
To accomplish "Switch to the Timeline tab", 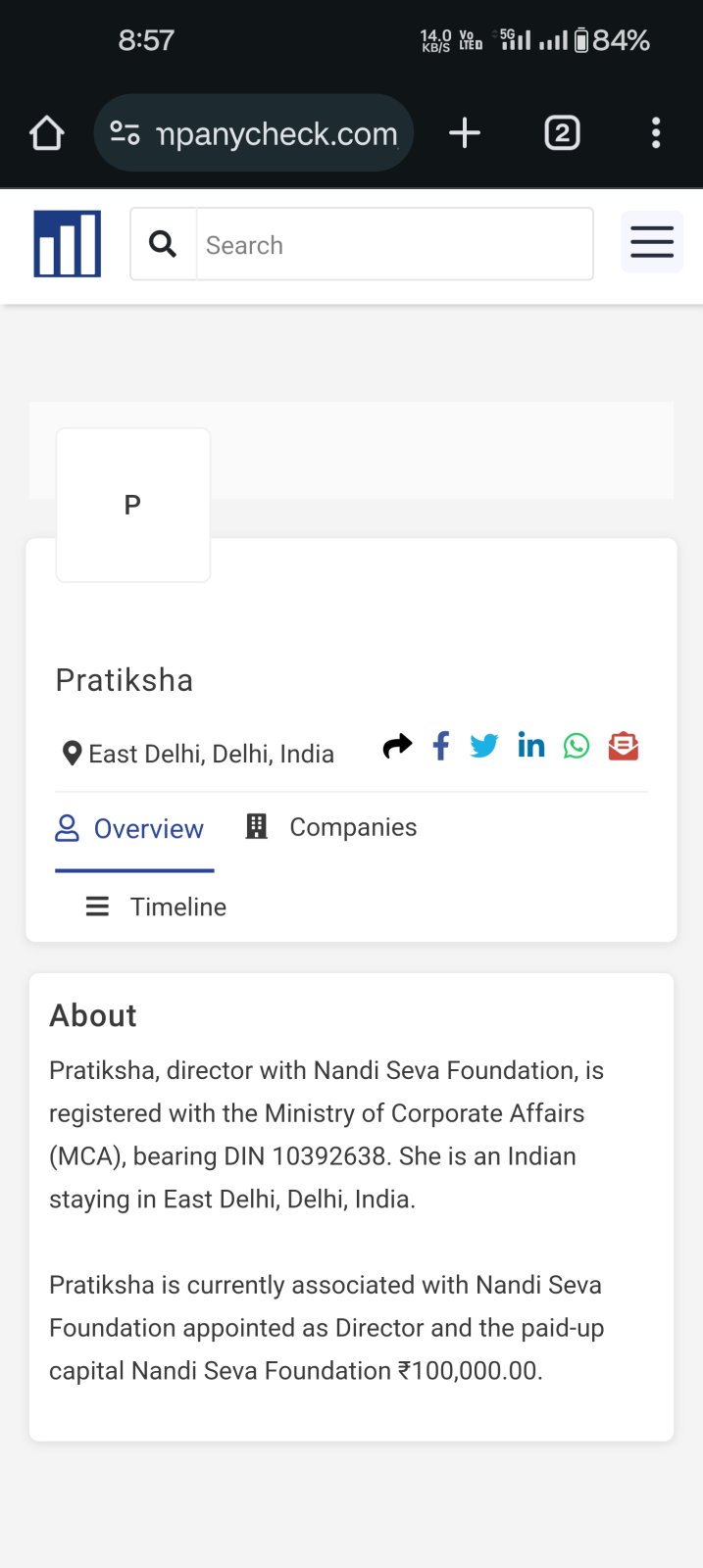I will [x=157, y=906].
